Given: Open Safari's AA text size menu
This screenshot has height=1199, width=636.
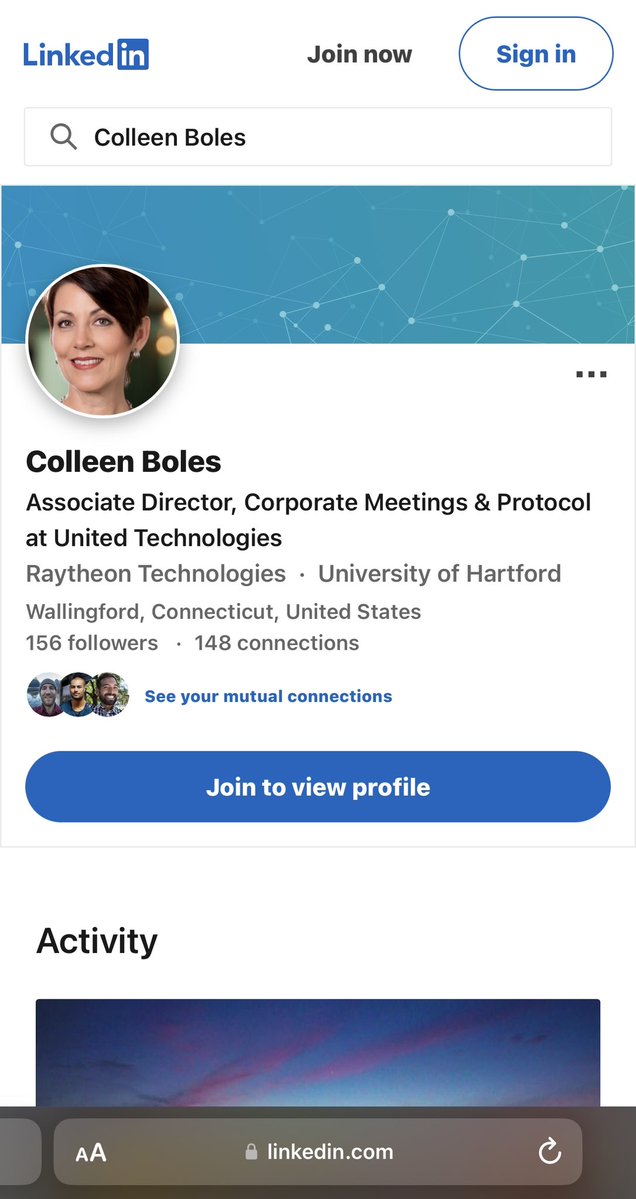Looking at the screenshot, I should click(91, 1152).
